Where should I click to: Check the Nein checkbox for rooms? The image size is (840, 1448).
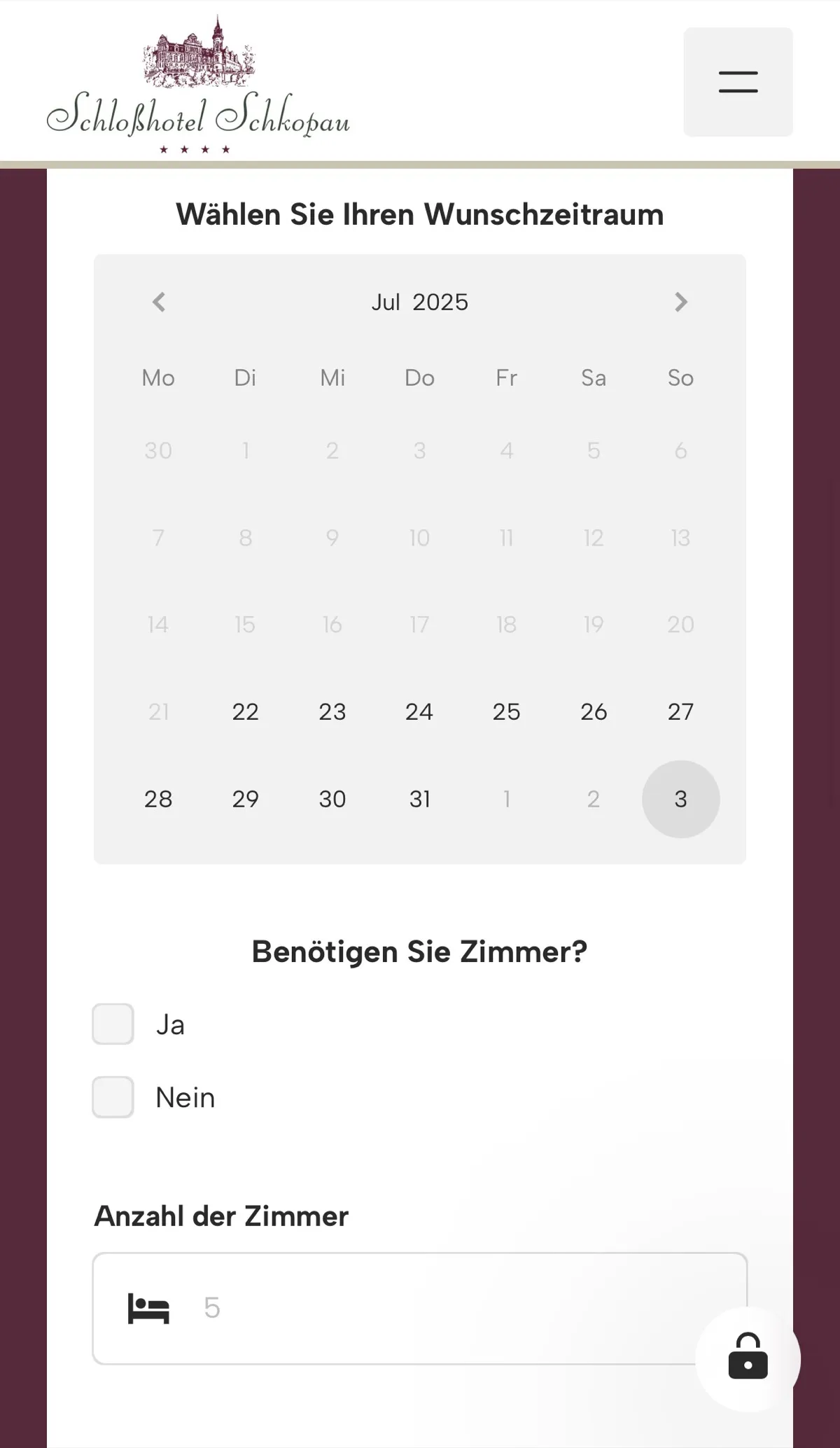coord(113,1097)
